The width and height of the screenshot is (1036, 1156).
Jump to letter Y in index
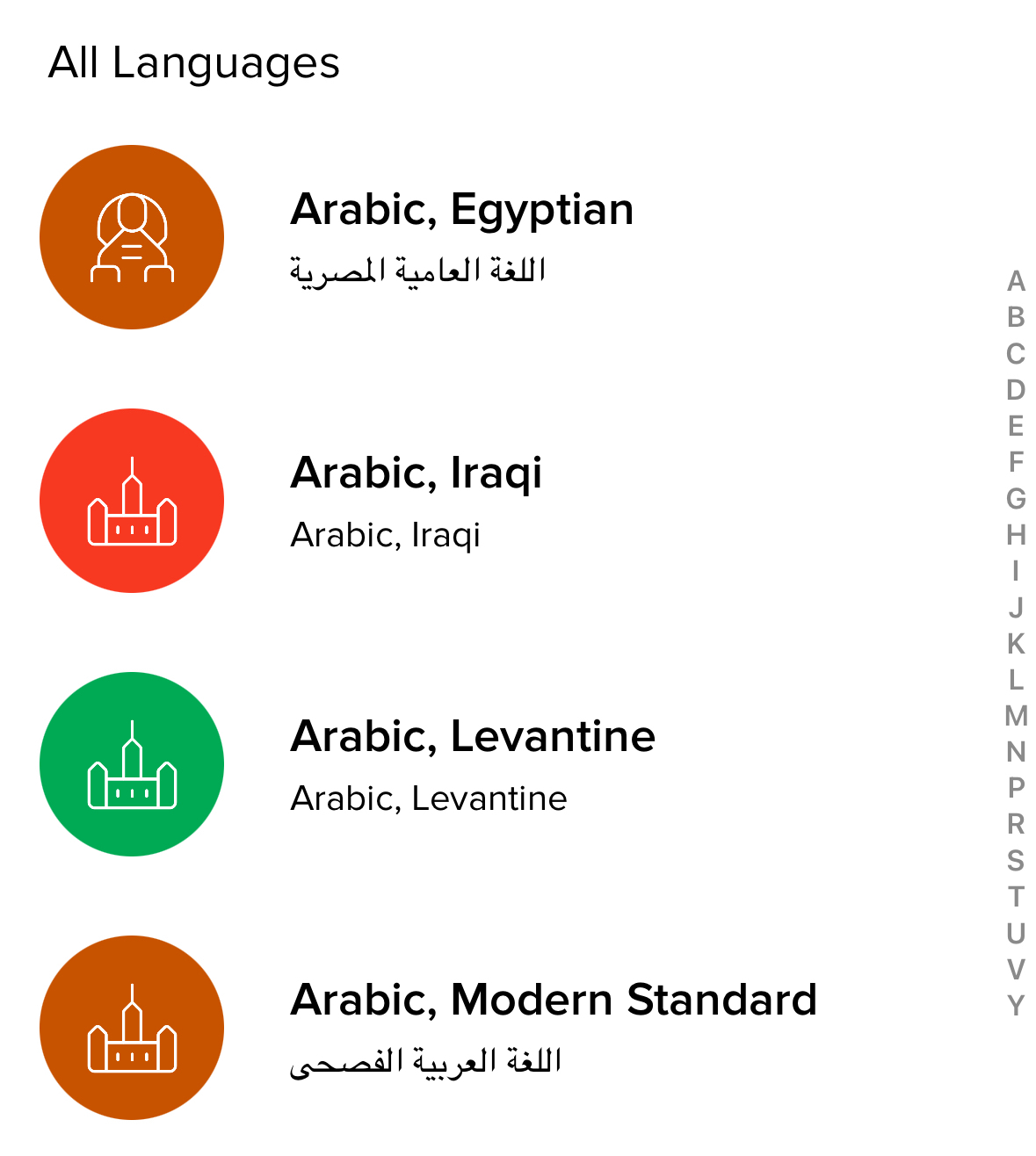(1016, 1005)
